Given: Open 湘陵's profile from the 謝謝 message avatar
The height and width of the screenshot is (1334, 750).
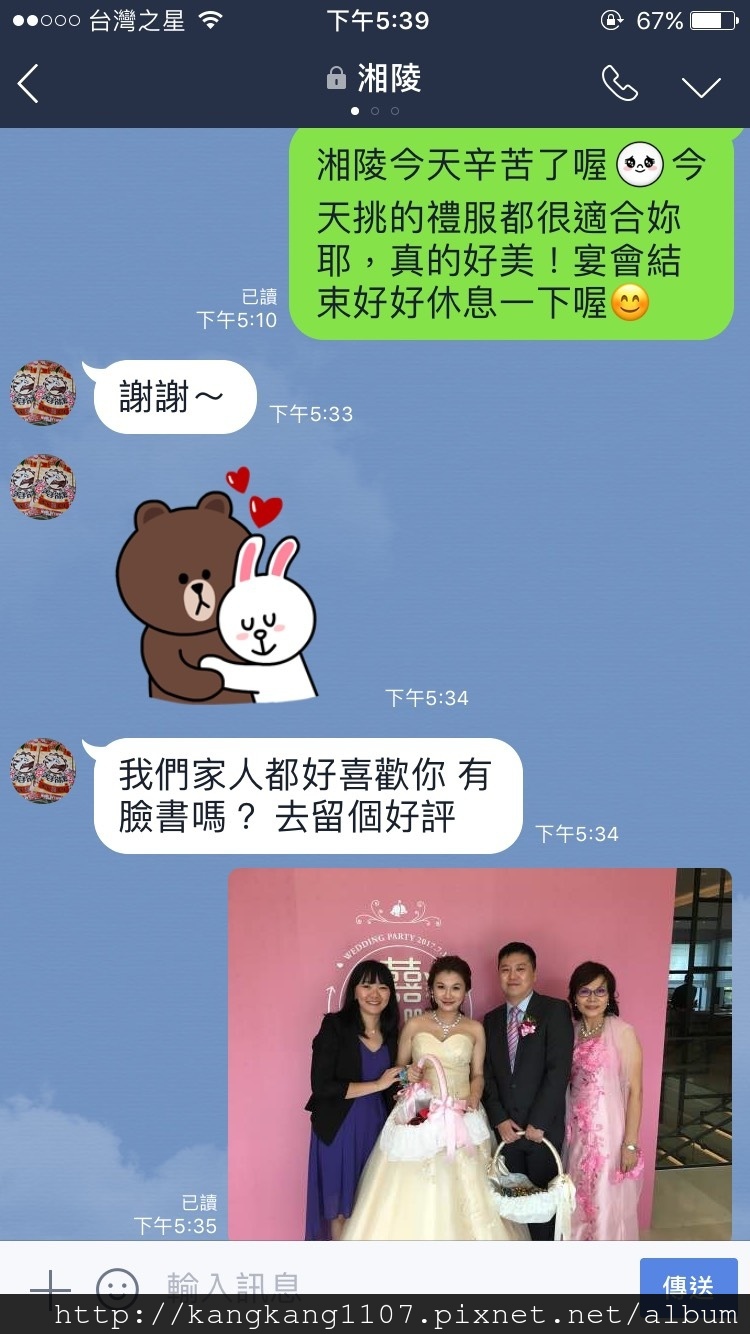Looking at the screenshot, I should [43, 393].
